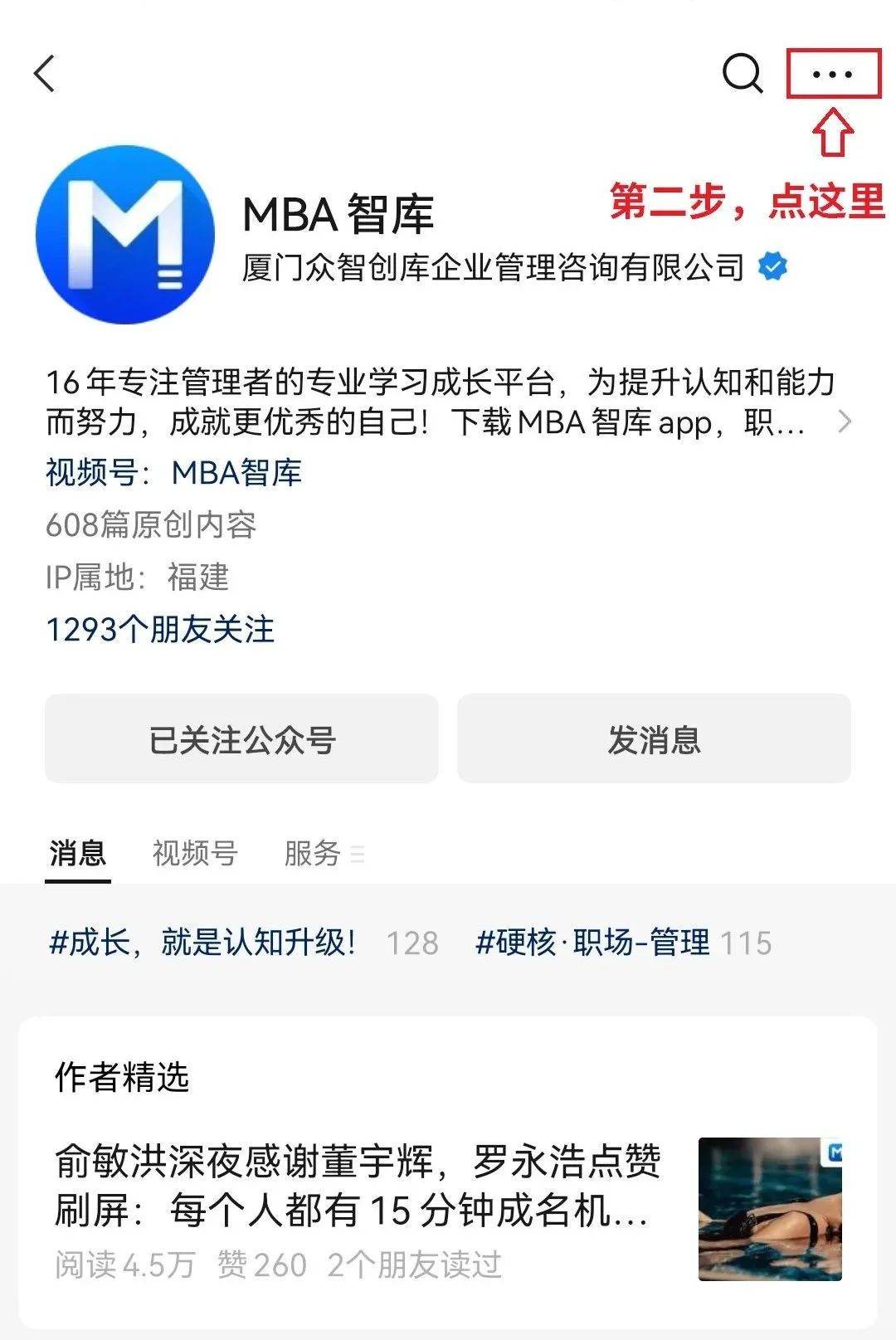This screenshot has height=1340, width=896.
Task: Go back using the top-left arrow
Action: [x=45, y=74]
